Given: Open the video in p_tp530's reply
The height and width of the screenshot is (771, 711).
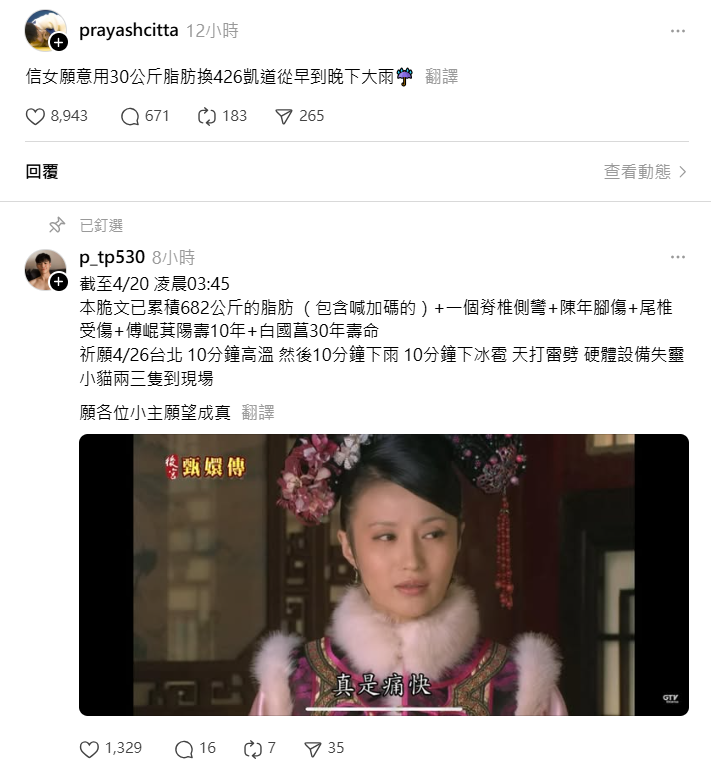Looking at the screenshot, I should 384,574.
